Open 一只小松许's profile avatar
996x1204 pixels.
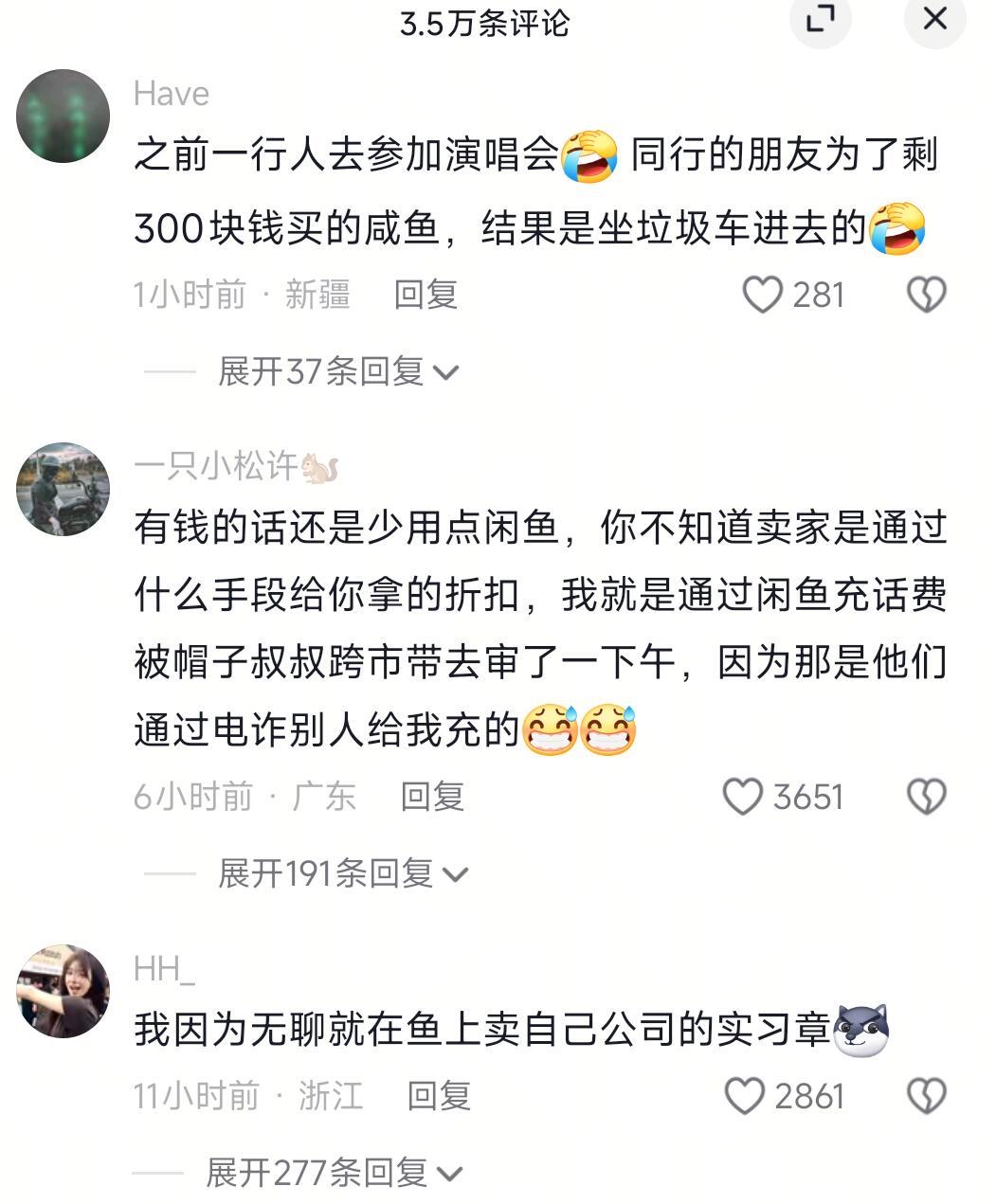click(63, 489)
